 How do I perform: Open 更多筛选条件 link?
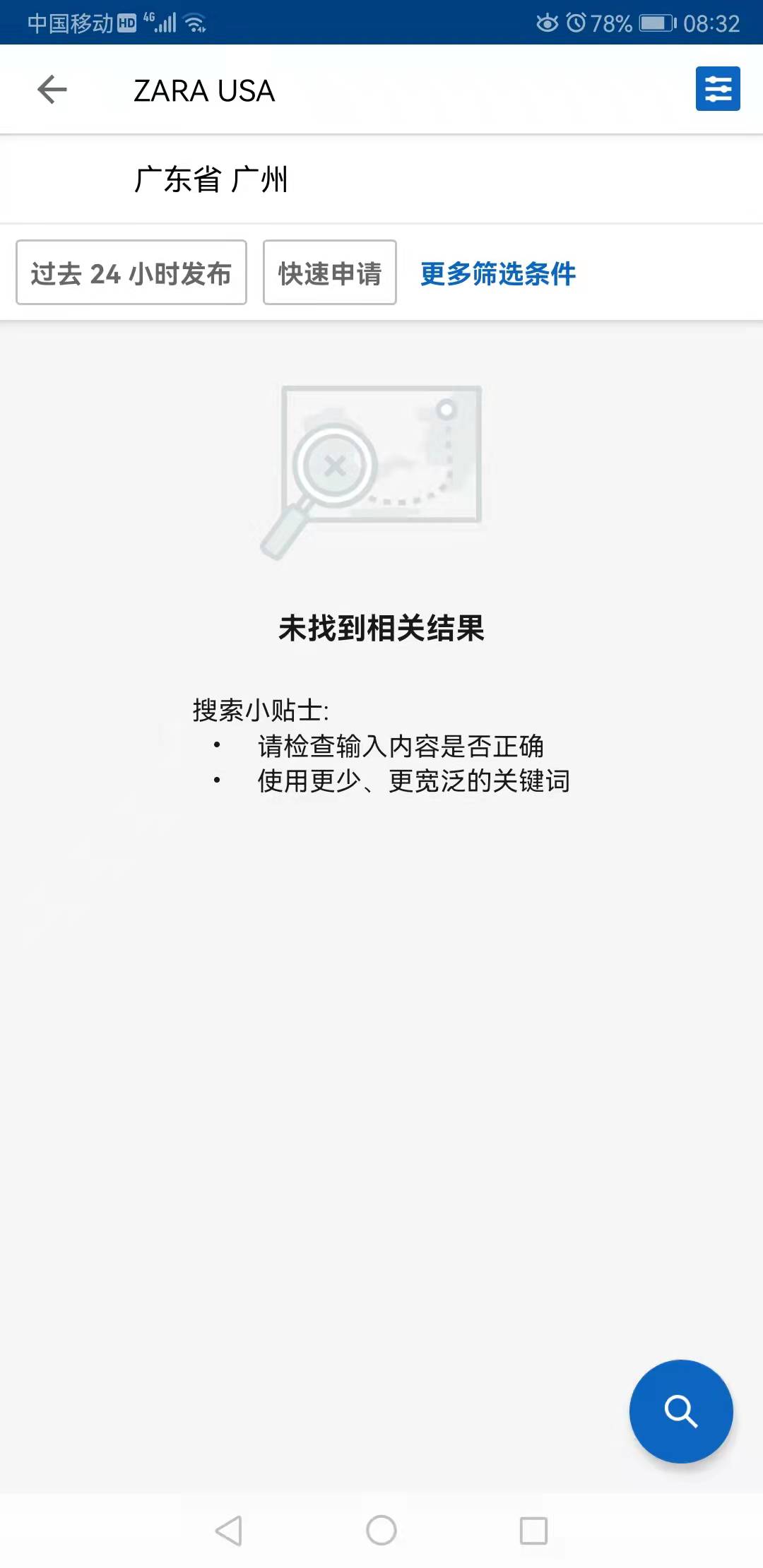[x=498, y=273]
